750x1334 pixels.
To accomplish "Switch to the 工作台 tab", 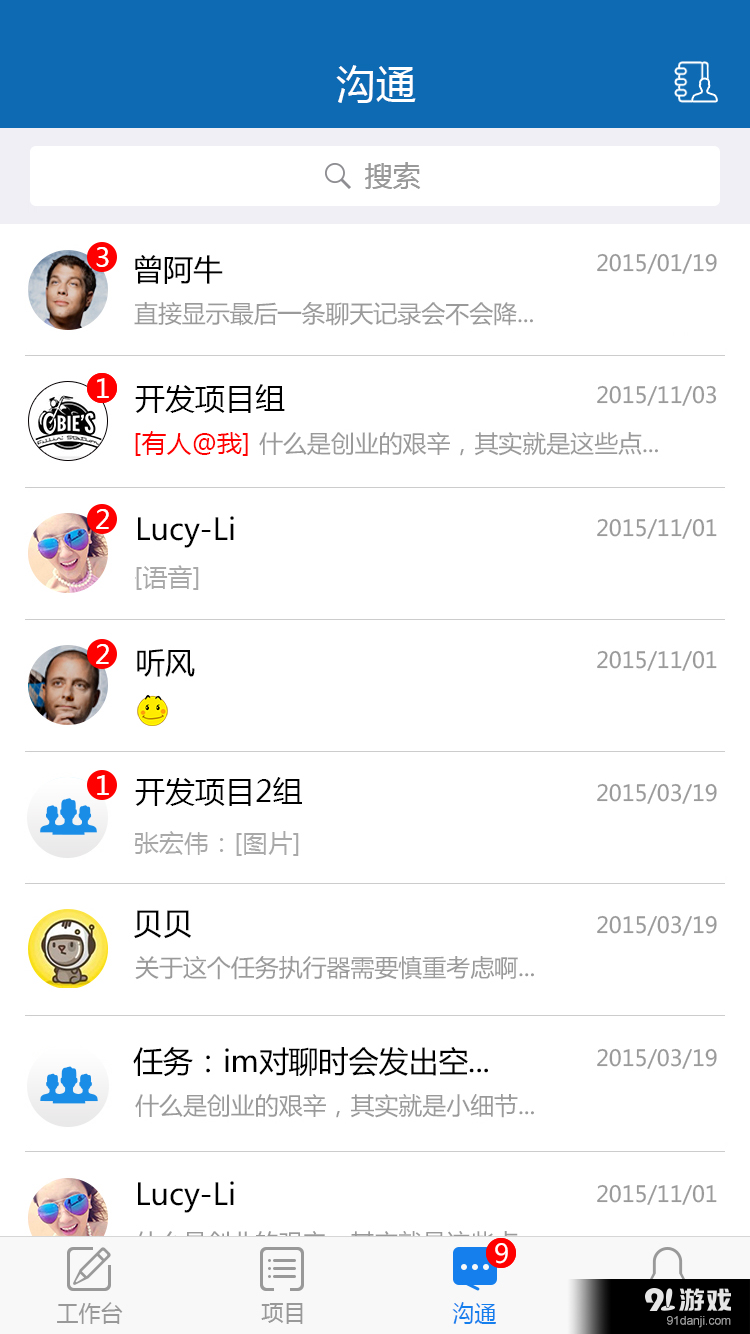I will click(x=89, y=1287).
